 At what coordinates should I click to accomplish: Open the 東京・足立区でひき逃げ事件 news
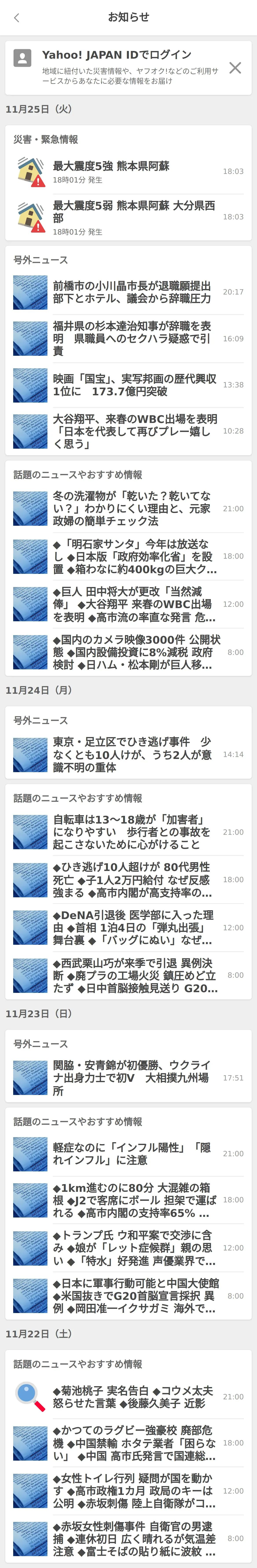point(128,754)
